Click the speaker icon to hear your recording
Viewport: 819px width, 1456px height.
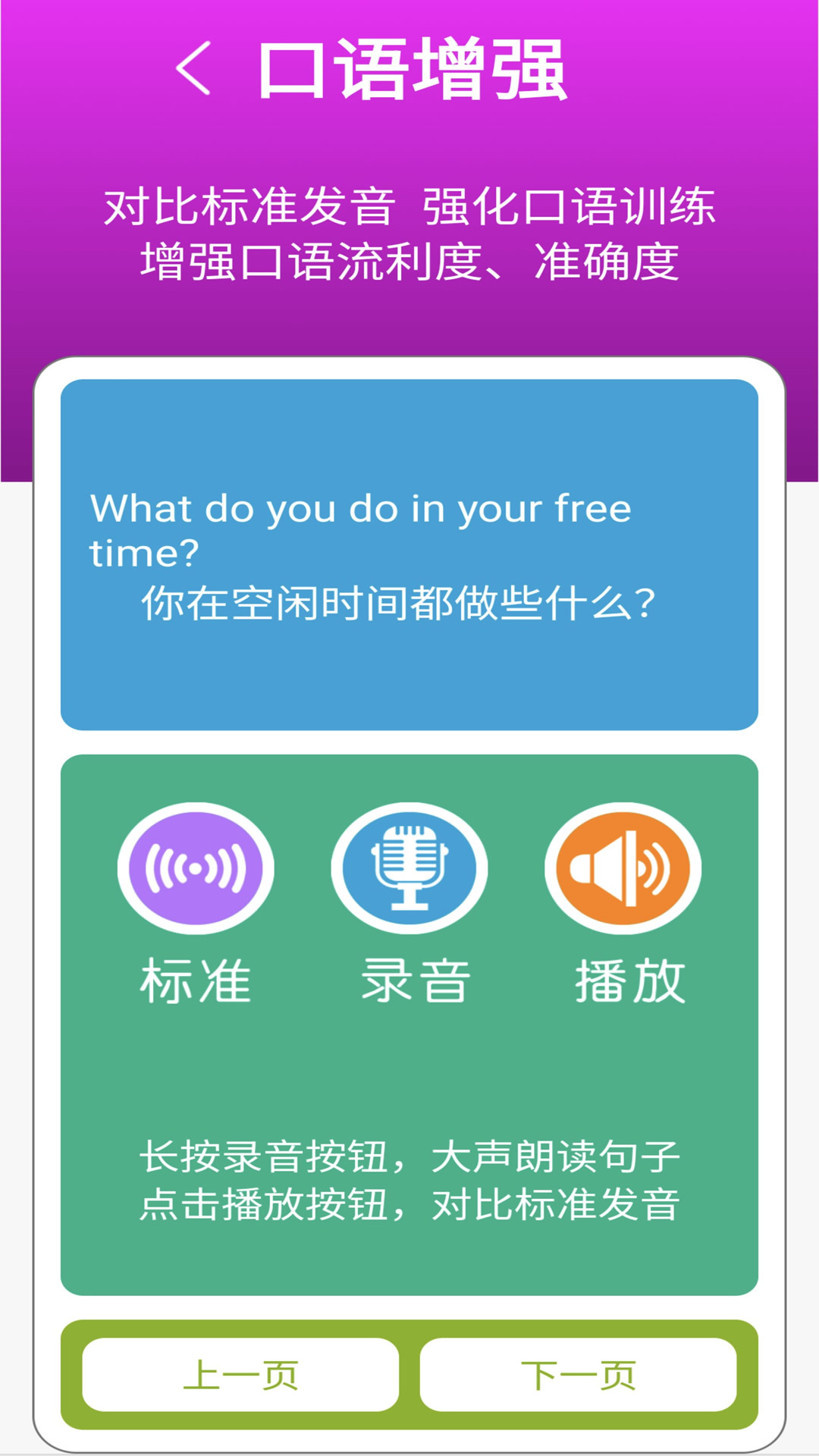click(622, 868)
